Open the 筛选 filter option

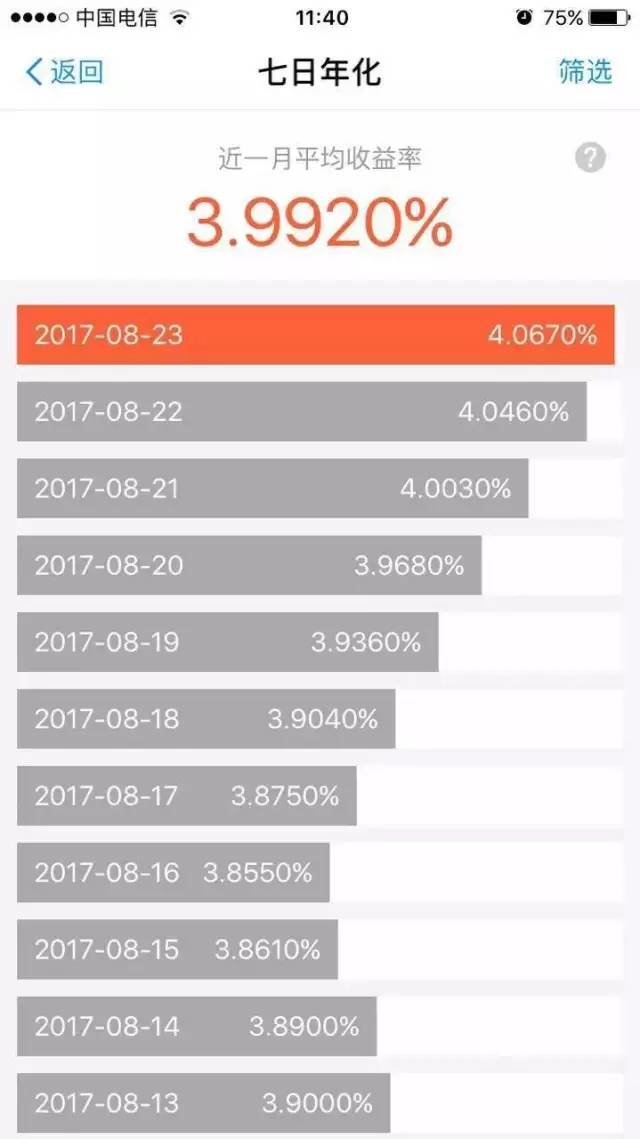[x=586, y=71]
